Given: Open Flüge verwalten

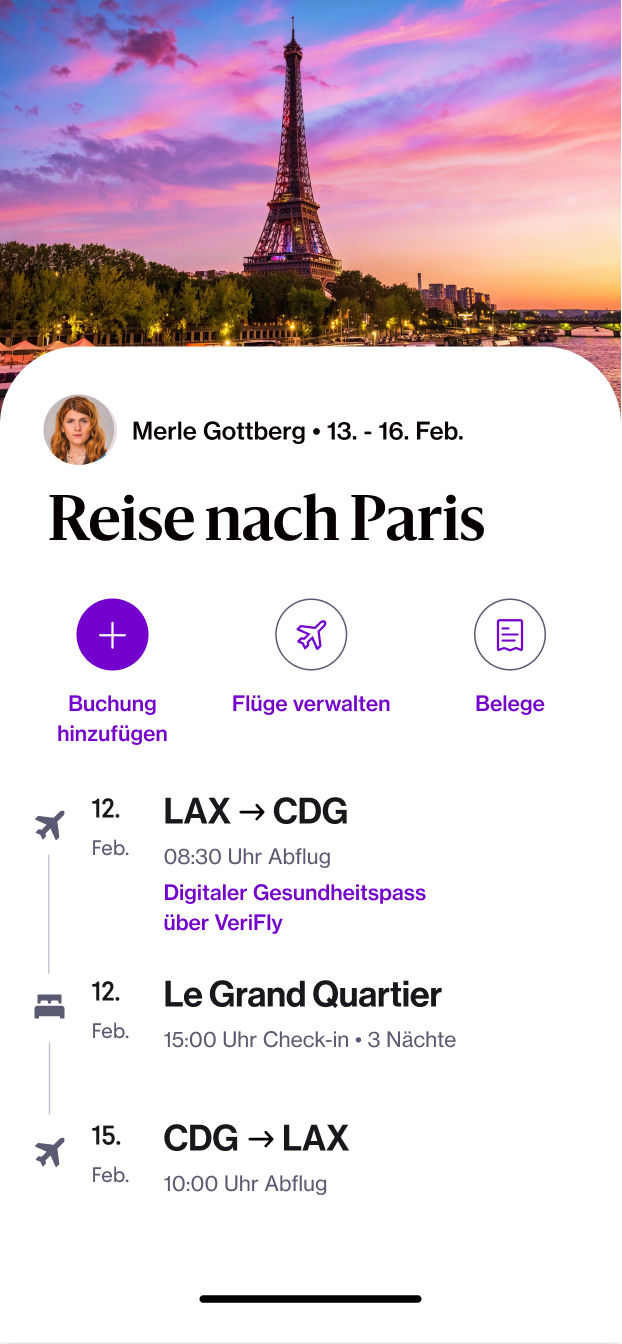Looking at the screenshot, I should [311, 635].
